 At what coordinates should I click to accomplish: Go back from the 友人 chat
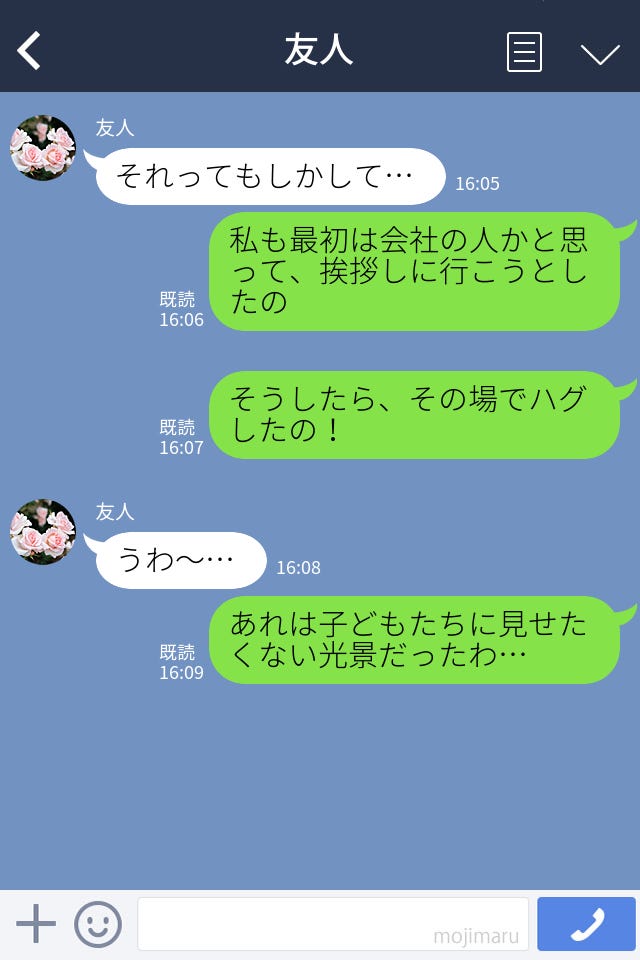coord(30,51)
